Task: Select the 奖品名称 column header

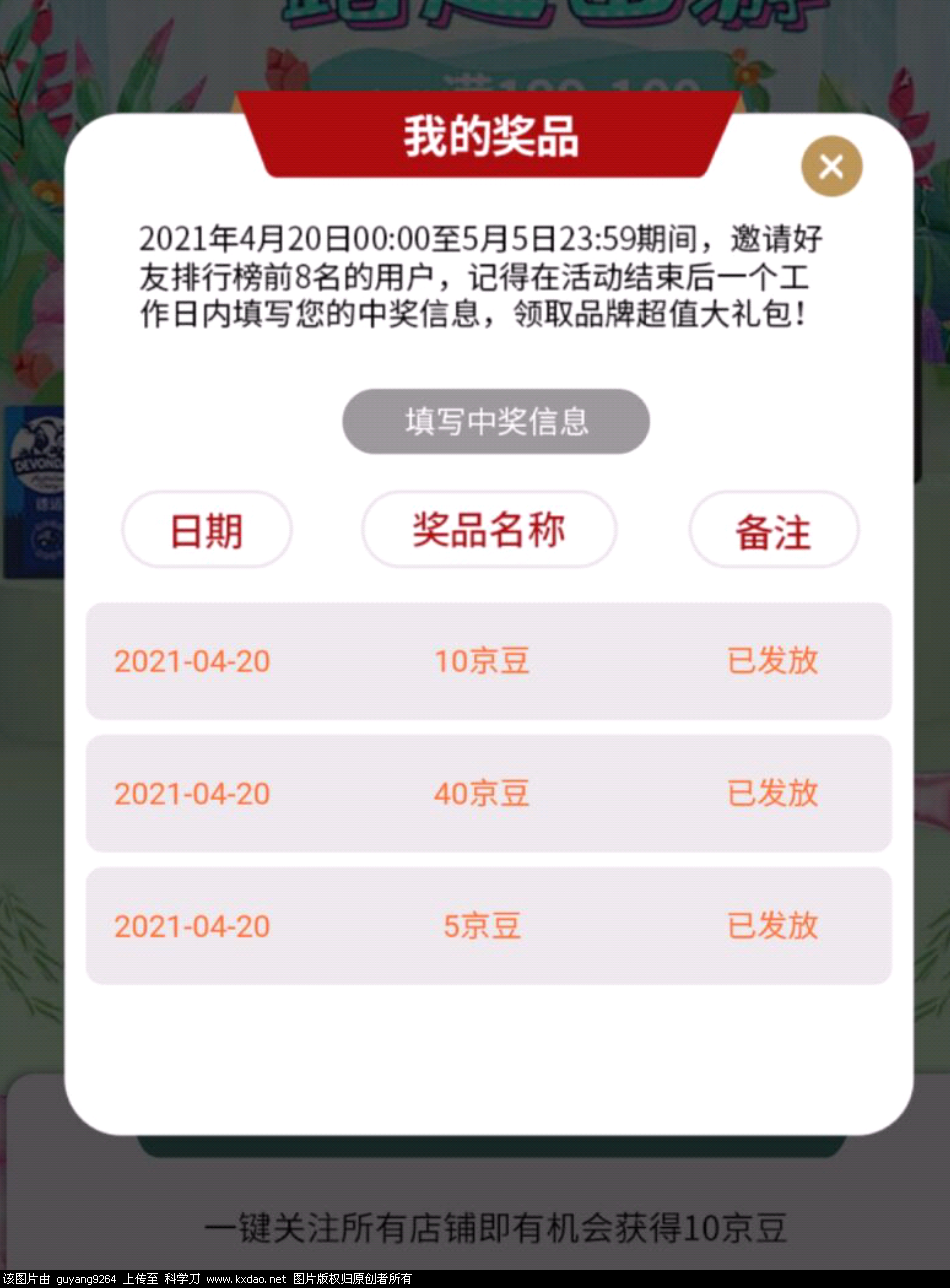Action: [x=489, y=531]
